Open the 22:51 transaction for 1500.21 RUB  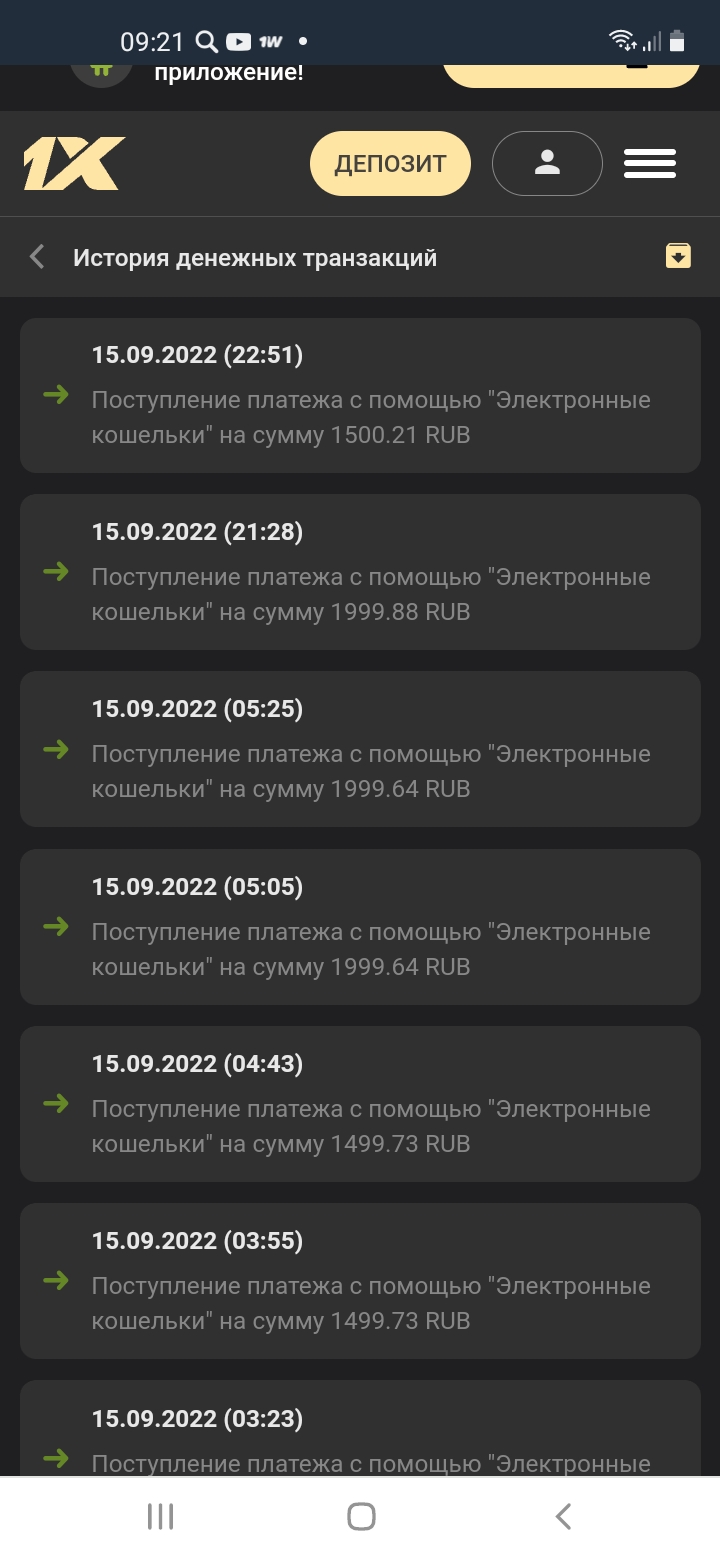click(360, 395)
